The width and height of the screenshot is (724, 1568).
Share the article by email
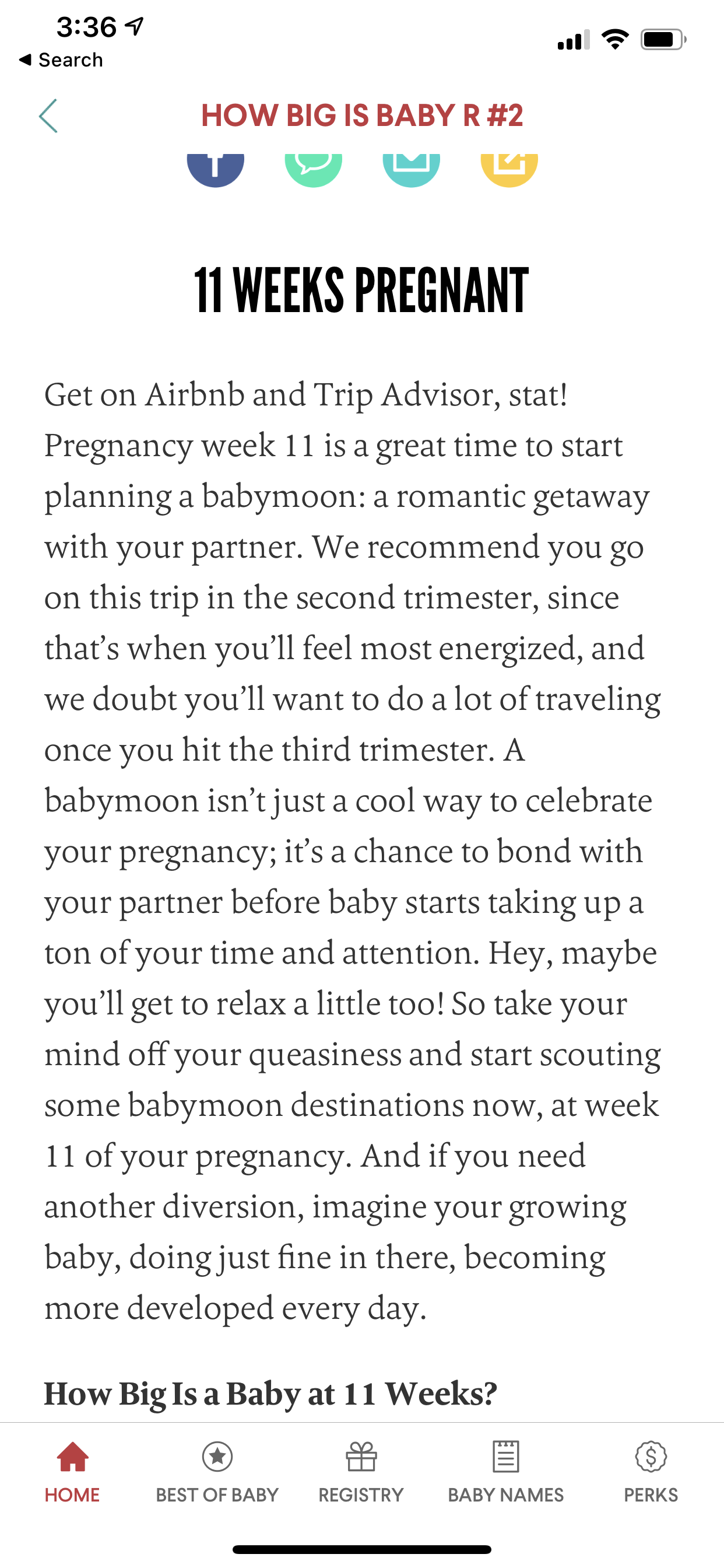412,170
